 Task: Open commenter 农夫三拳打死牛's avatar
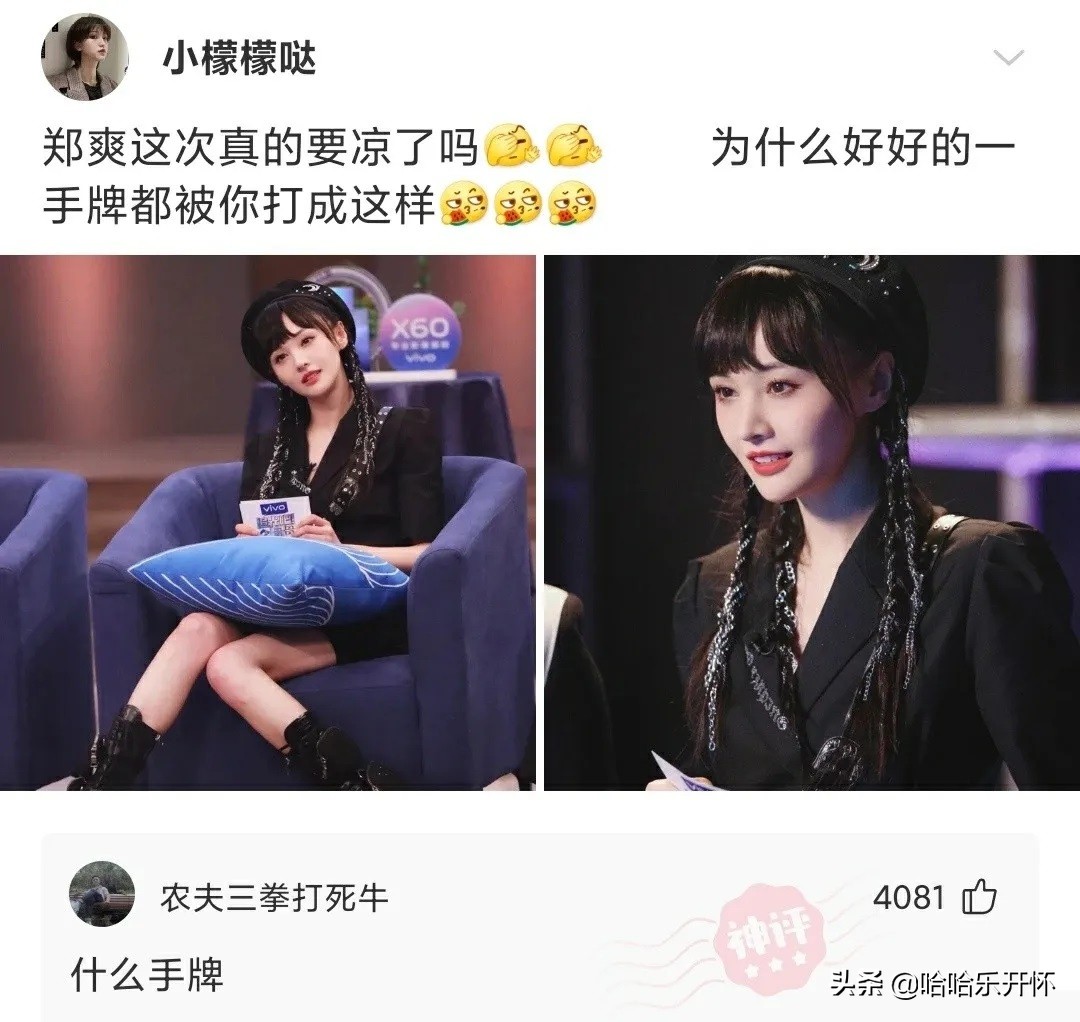click(x=102, y=893)
